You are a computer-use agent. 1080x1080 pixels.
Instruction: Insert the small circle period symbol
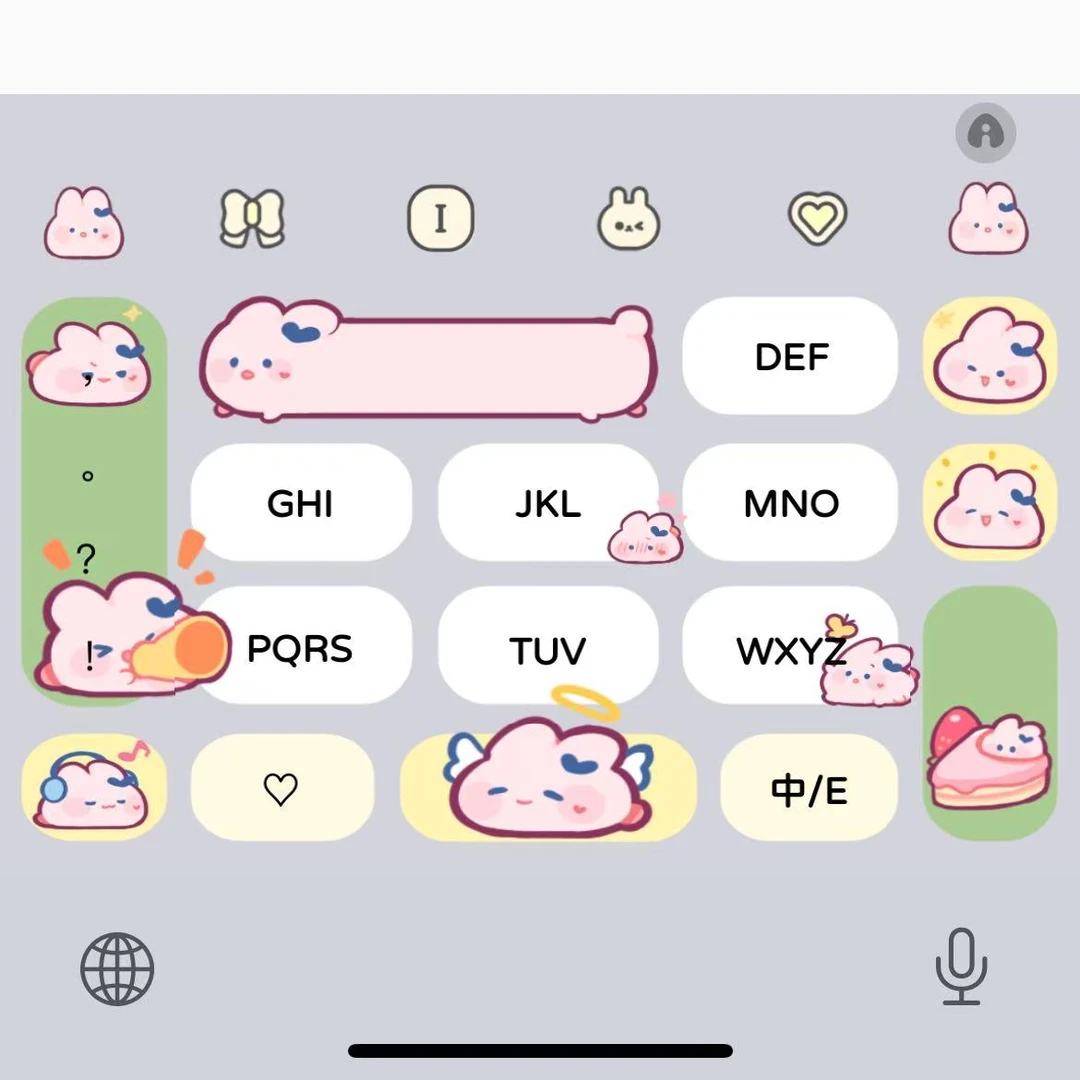point(87,476)
